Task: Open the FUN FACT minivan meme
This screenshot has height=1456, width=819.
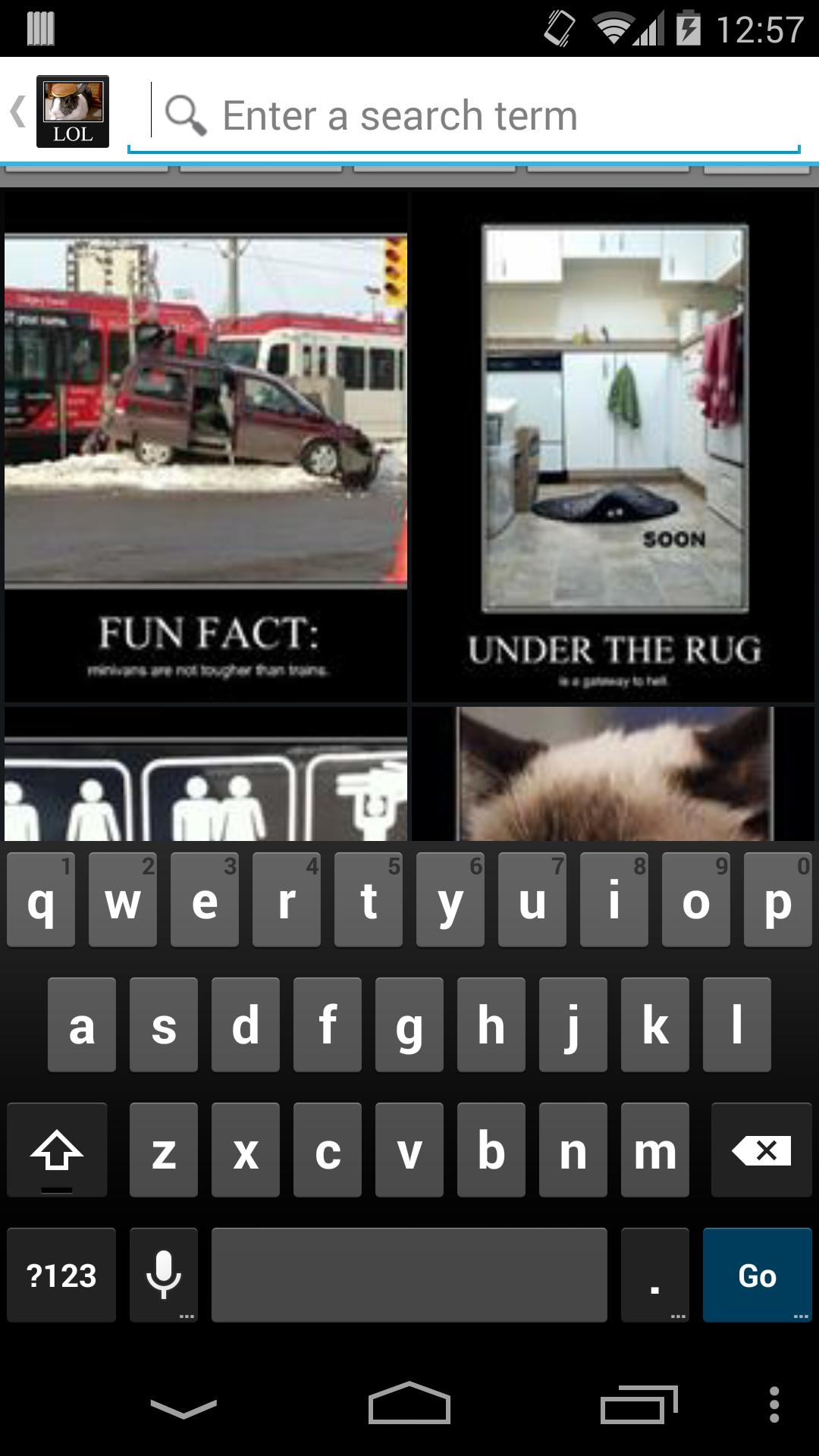Action: (206, 447)
